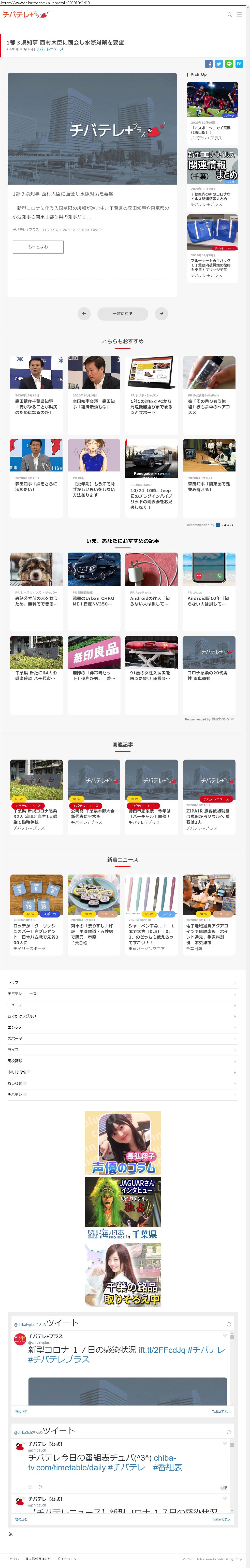Open 新型コロナウイルス関連情報まとめ card
Screen dimensions: 250x1568
point(212,176)
